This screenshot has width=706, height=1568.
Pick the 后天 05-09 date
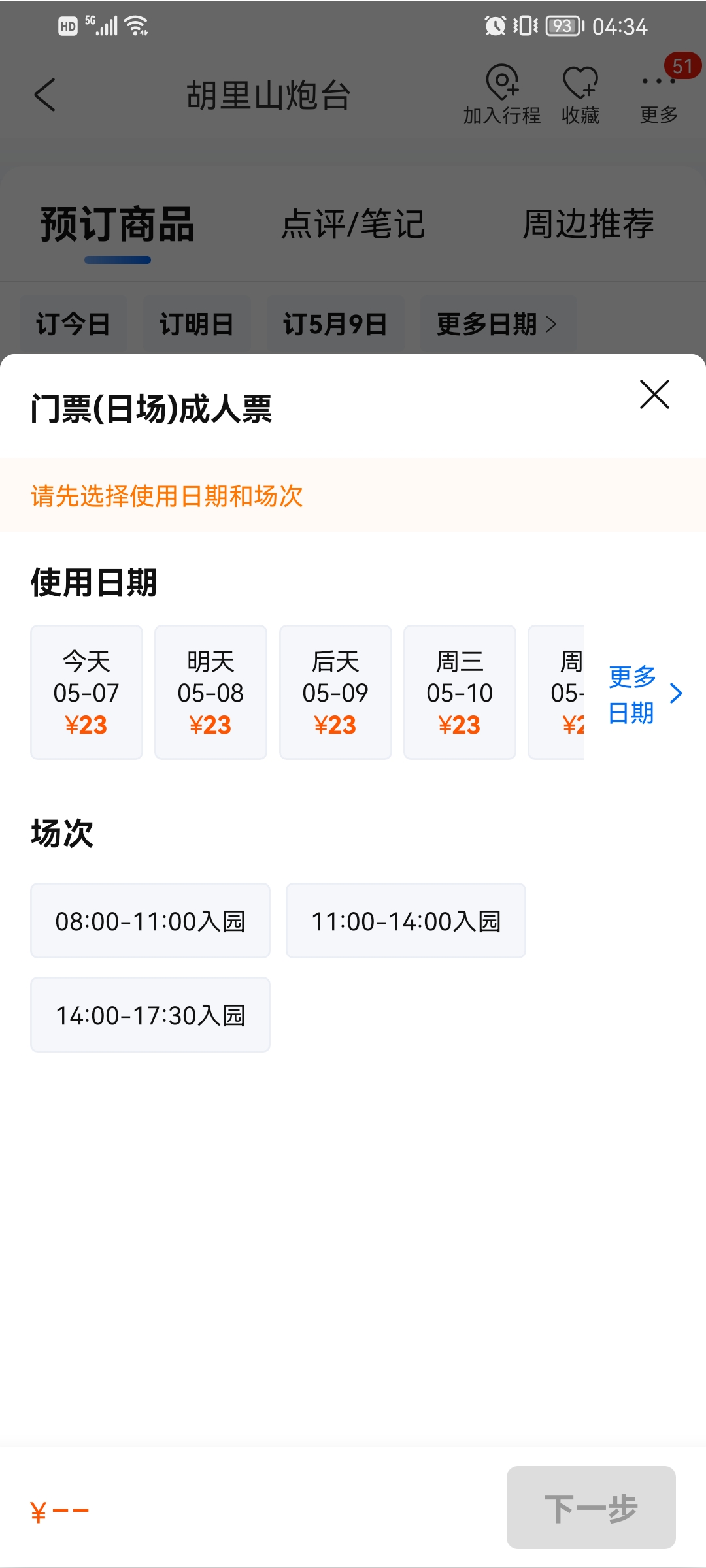coord(335,693)
